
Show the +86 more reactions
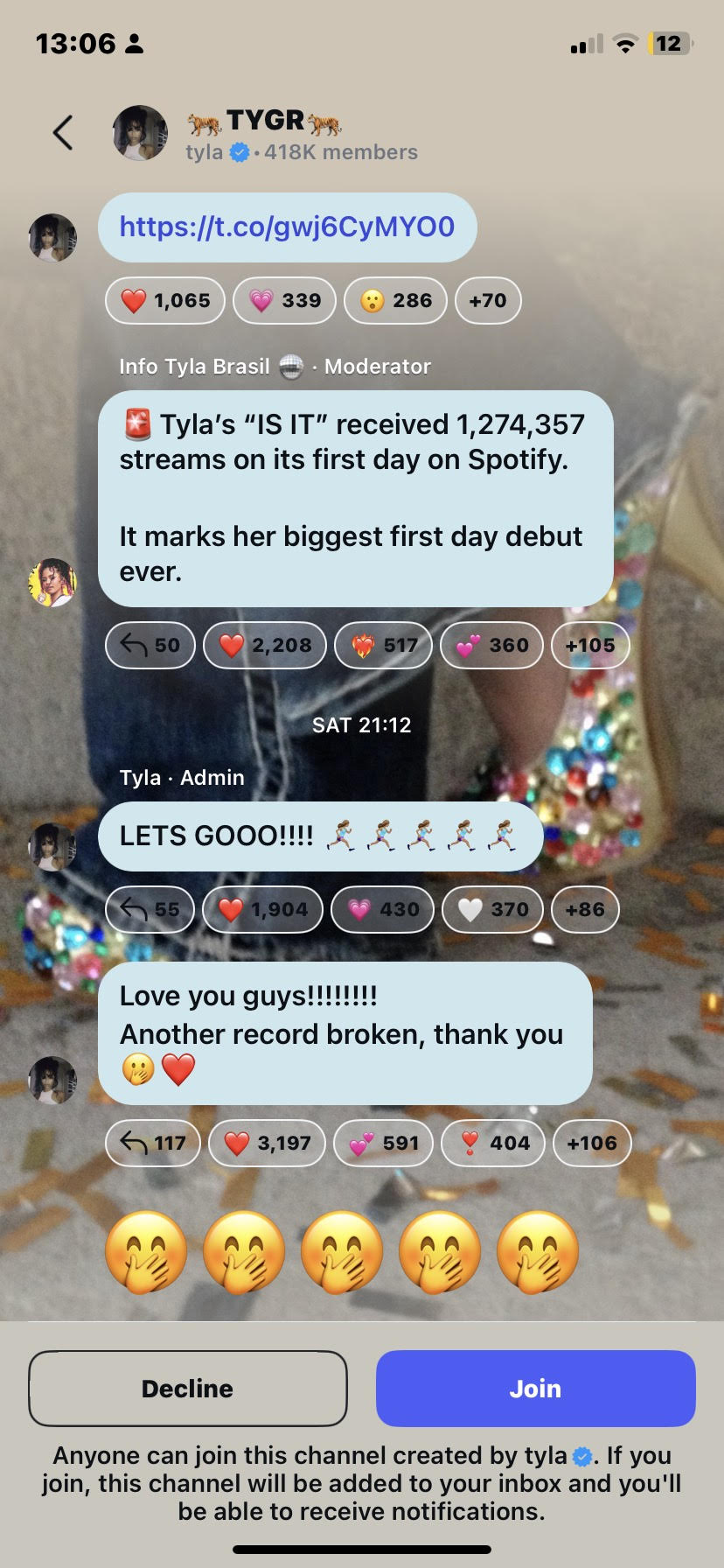pos(585,910)
